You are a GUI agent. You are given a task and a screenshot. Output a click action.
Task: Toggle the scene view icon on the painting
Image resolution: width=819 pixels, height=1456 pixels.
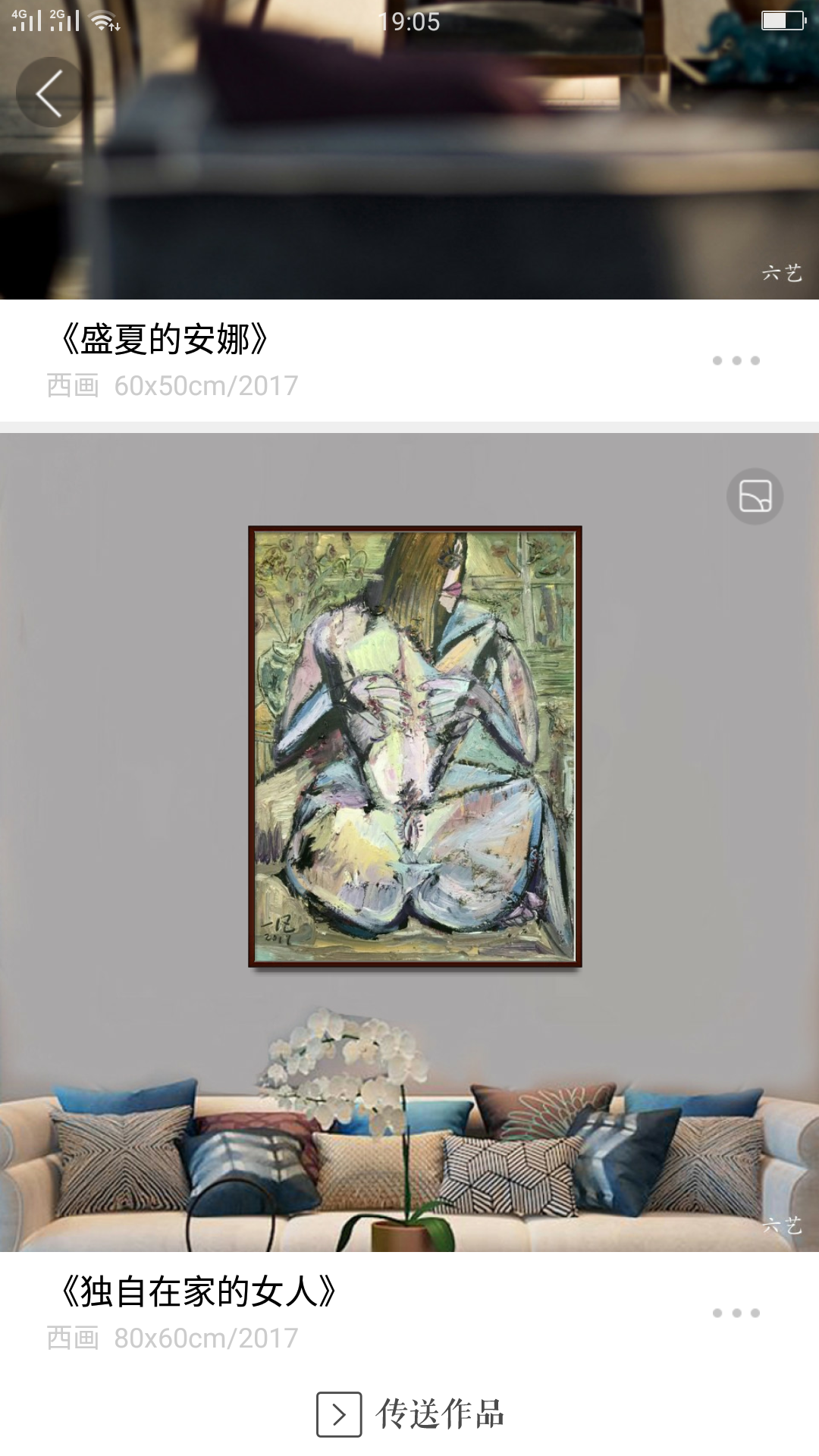point(755,497)
